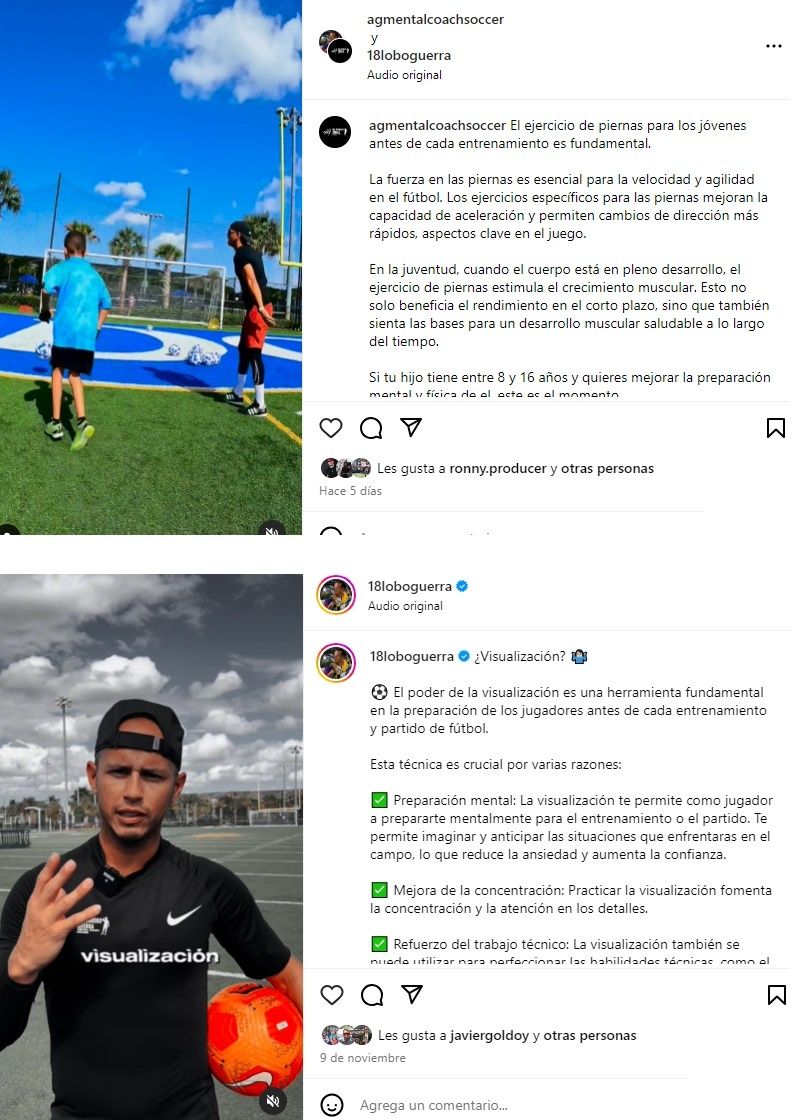
Task: Unmute the Visualización video
Action: pyautogui.click(x=273, y=1100)
